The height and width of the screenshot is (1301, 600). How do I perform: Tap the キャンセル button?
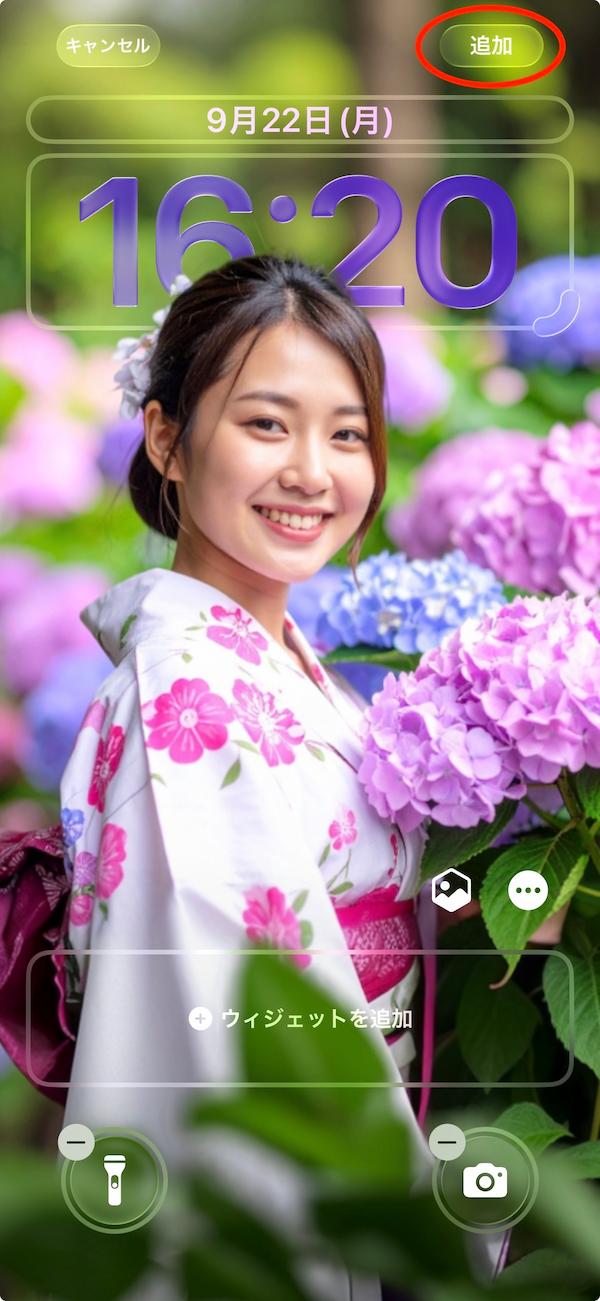coord(108,46)
